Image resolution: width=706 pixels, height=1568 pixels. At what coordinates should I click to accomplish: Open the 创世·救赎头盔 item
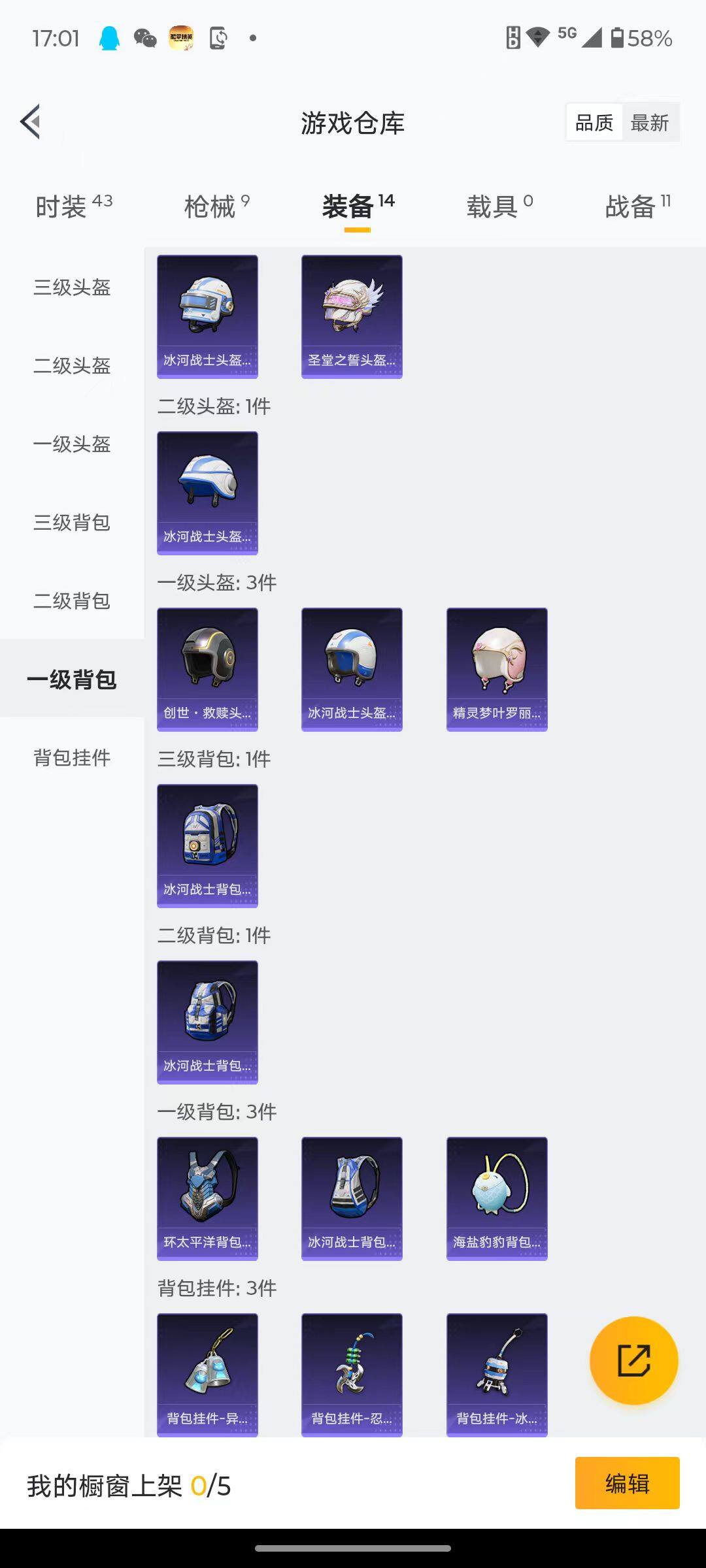[207, 669]
